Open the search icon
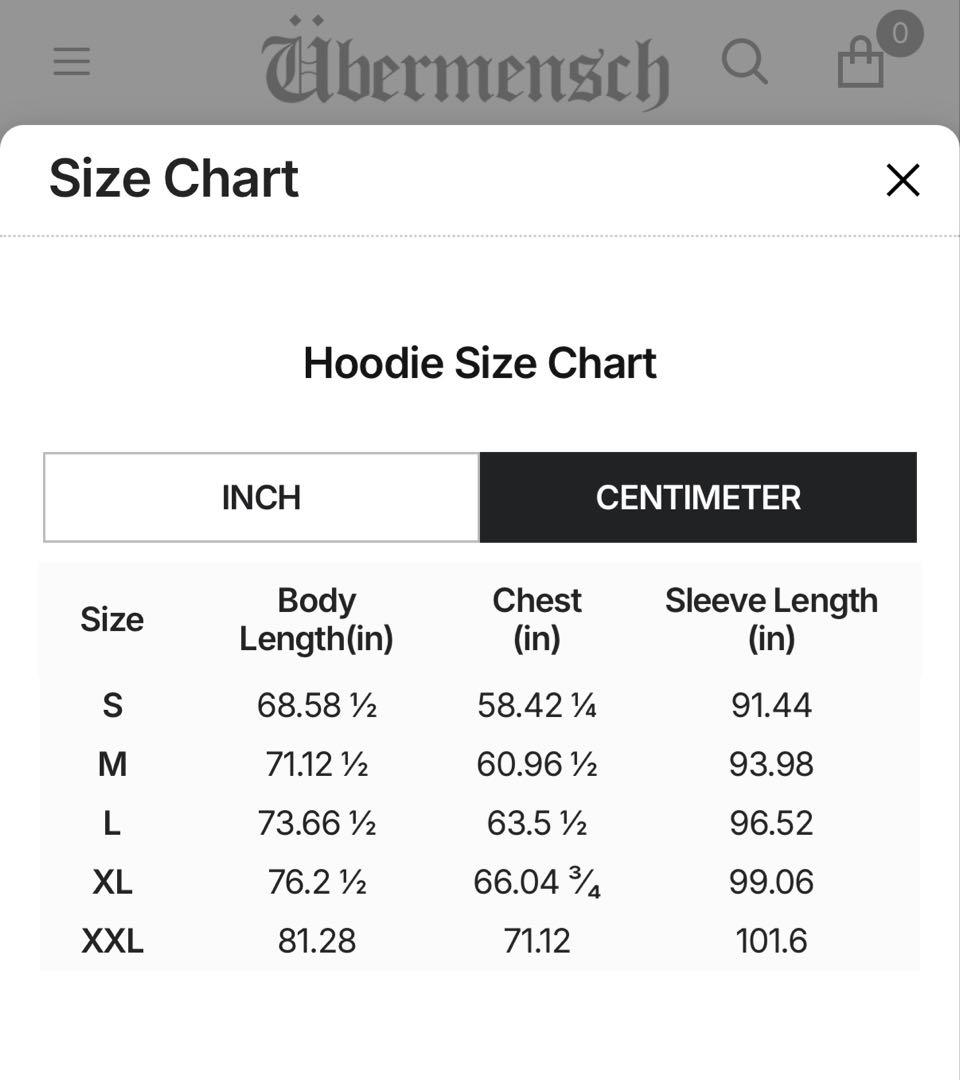 (746, 64)
